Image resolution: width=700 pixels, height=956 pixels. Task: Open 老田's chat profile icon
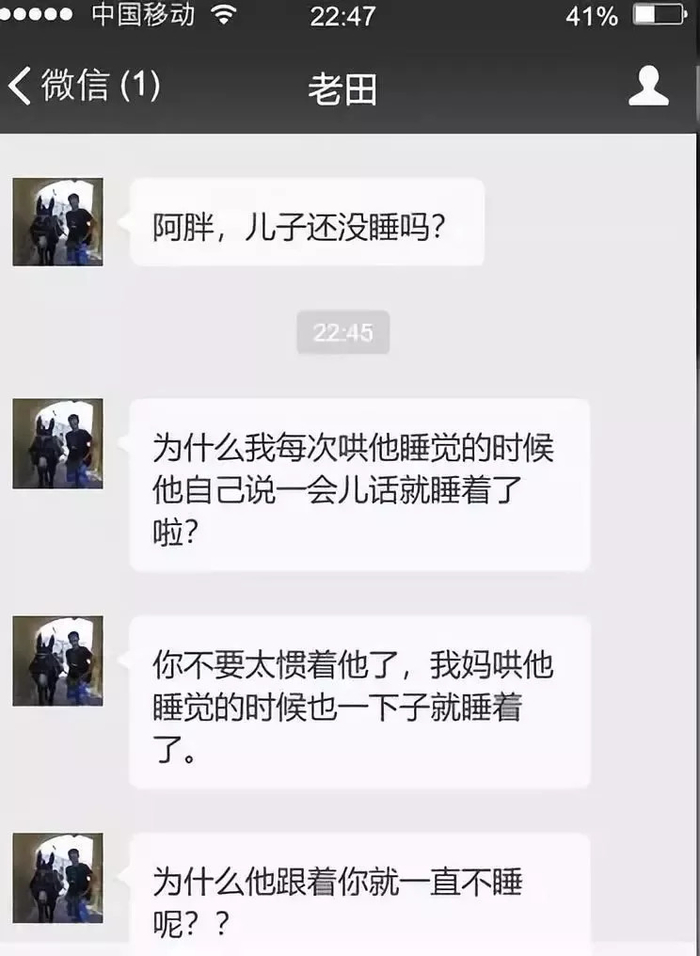tap(648, 86)
